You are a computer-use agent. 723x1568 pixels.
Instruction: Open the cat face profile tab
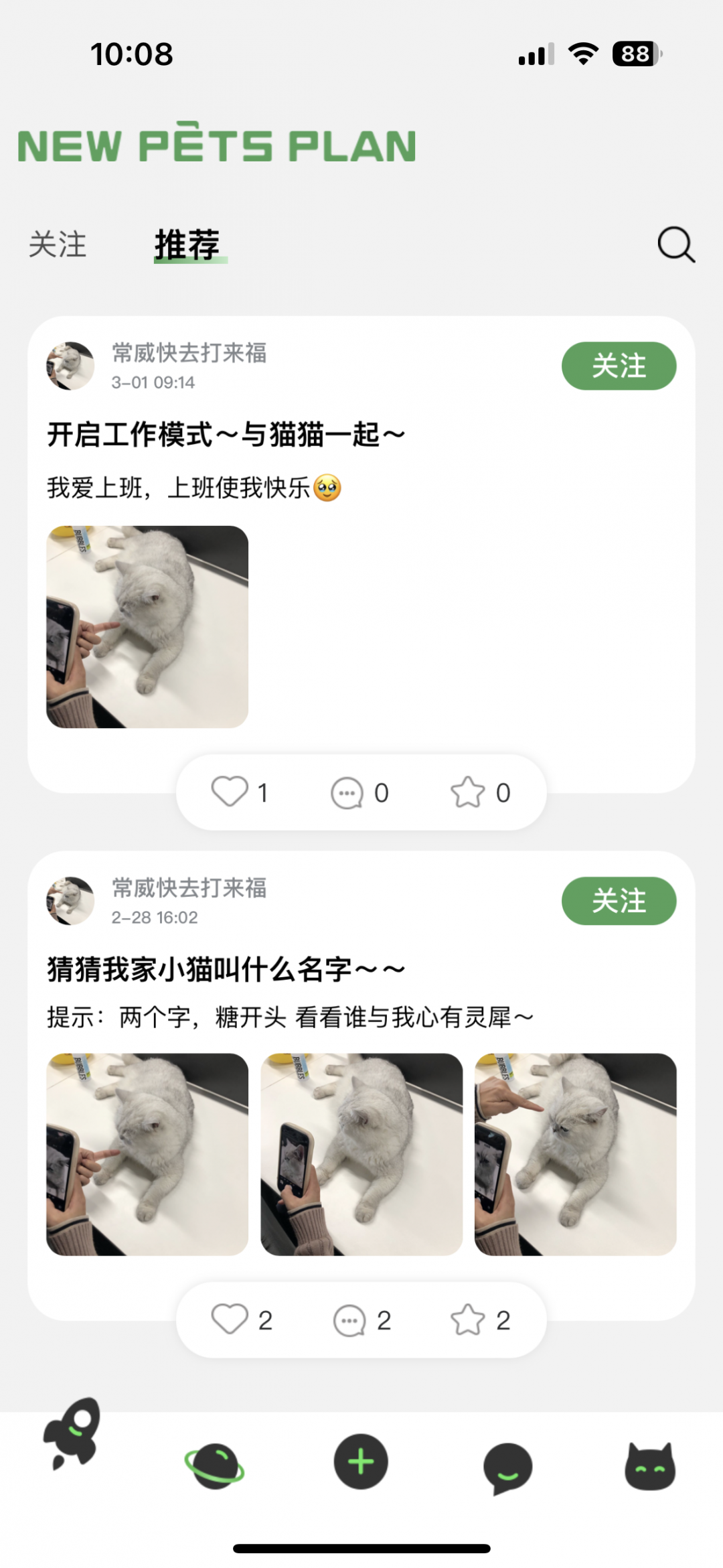coord(649,1467)
